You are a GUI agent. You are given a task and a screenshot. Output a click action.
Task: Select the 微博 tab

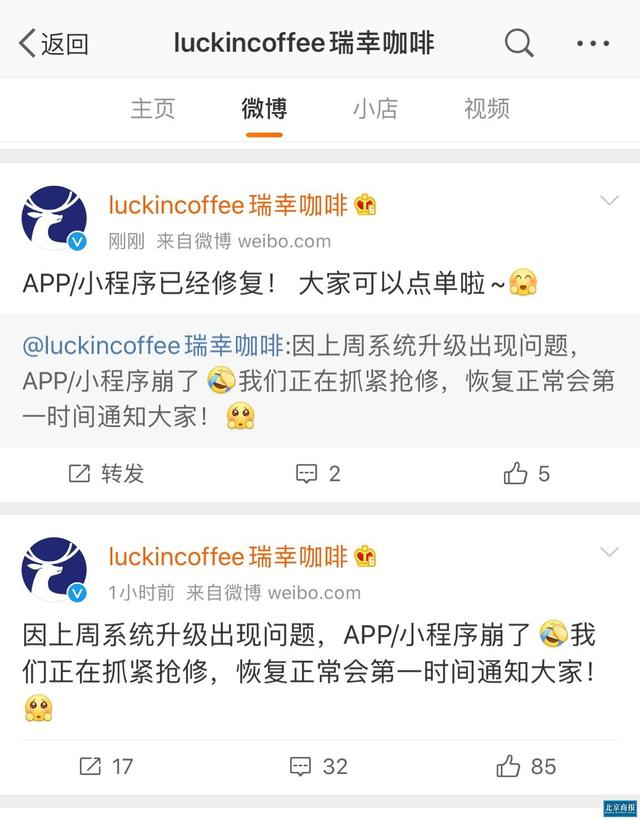[x=264, y=108]
